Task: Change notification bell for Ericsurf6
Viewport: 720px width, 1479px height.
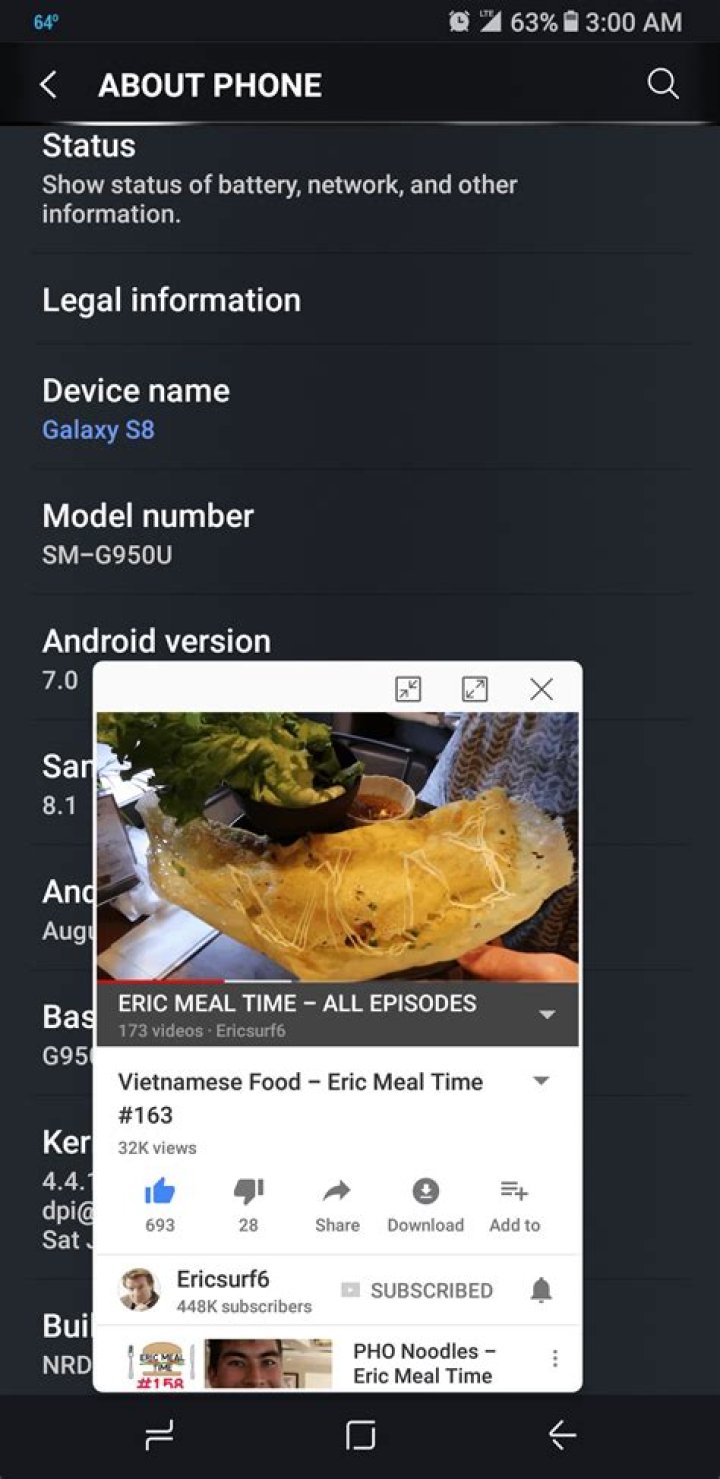Action: tap(541, 1290)
